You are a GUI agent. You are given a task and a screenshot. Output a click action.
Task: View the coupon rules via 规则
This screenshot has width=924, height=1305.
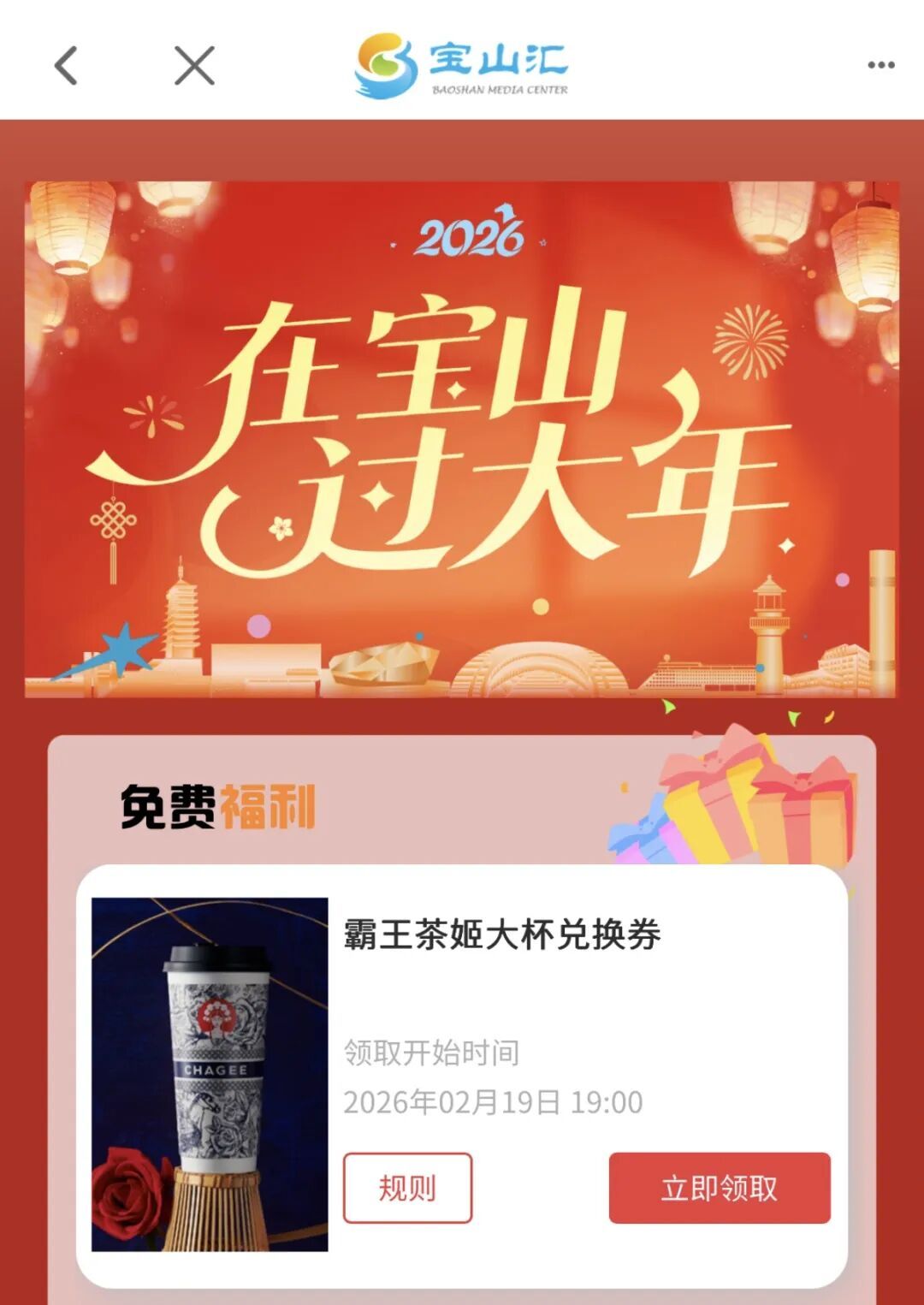(407, 1188)
